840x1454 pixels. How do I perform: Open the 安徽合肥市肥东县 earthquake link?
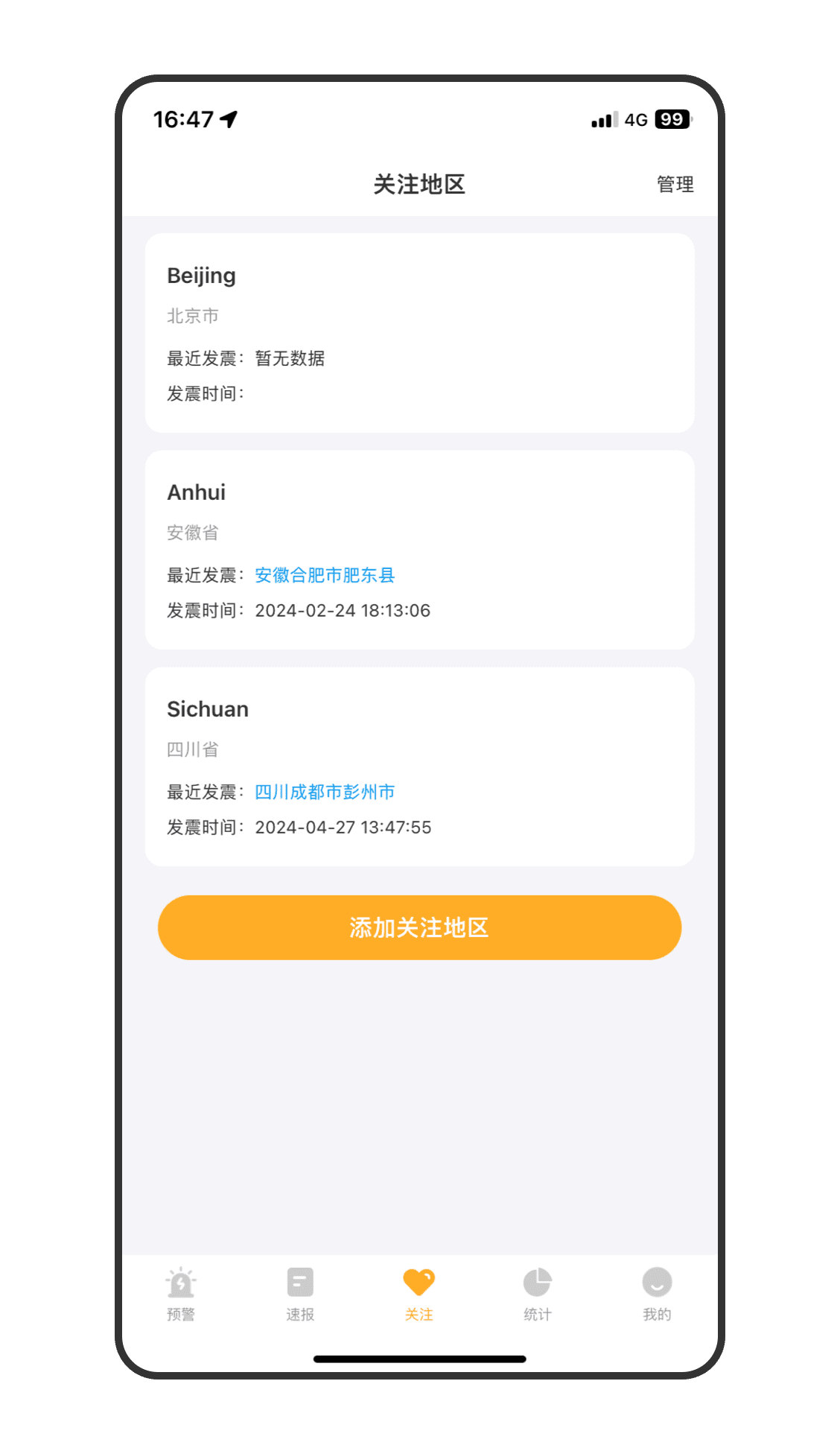point(325,575)
